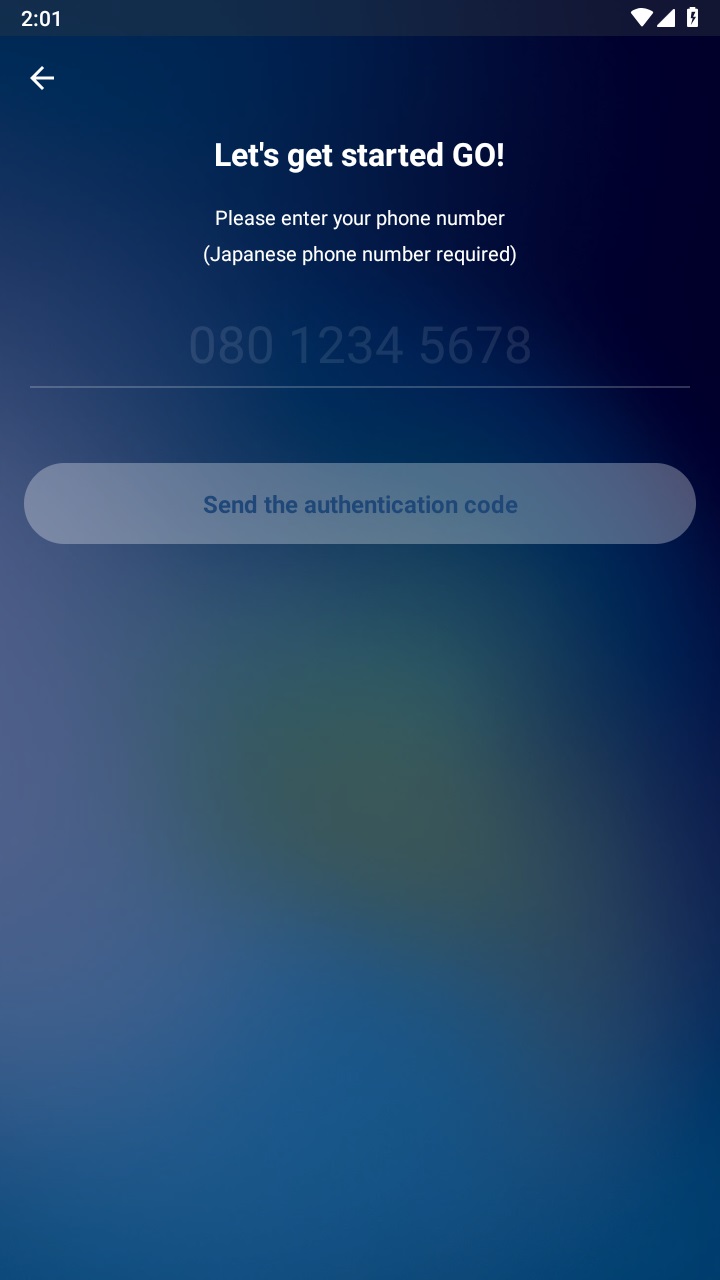Screen dimensions: 720x1280
Task: Tap Send the authentication code button
Action: (x=360, y=504)
